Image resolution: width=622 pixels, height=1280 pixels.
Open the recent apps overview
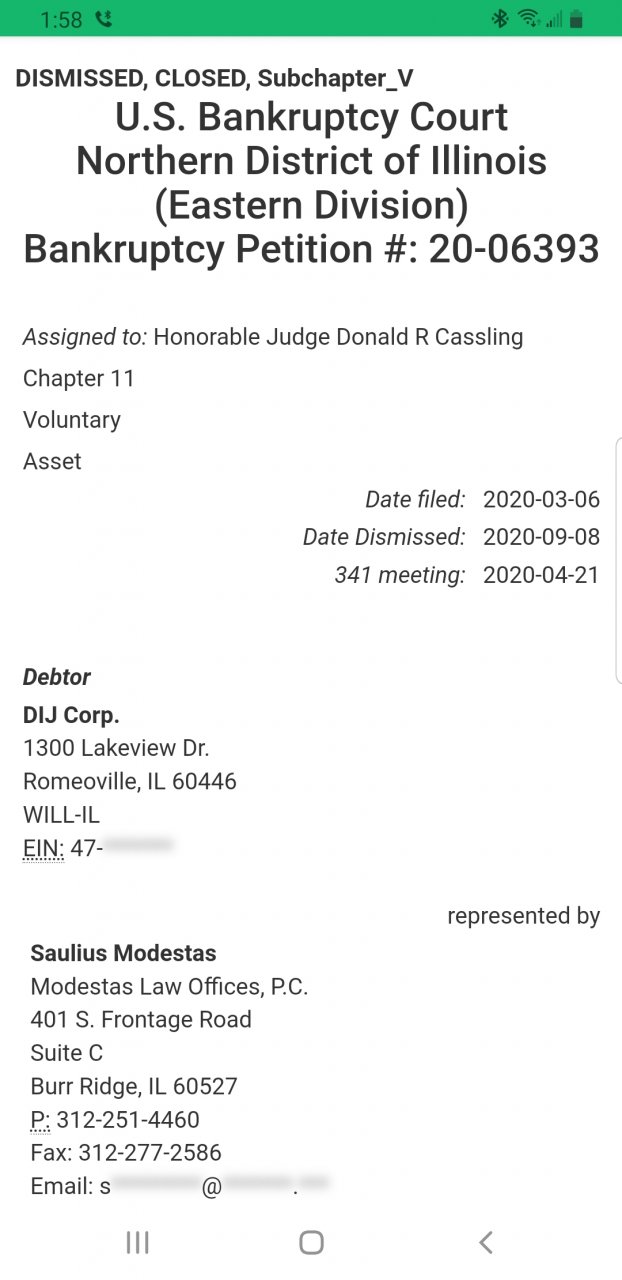click(137, 1242)
